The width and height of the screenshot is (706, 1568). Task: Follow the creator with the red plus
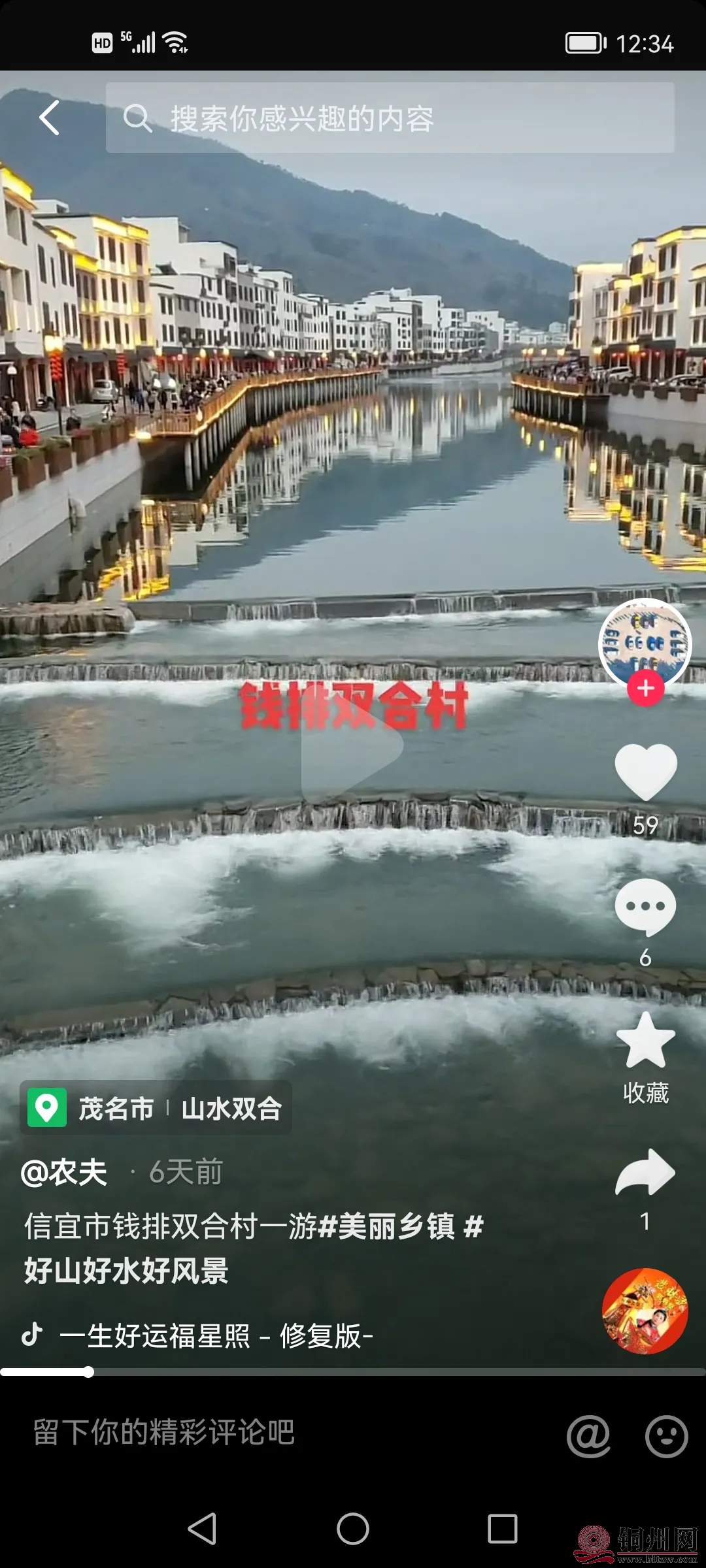tap(646, 689)
